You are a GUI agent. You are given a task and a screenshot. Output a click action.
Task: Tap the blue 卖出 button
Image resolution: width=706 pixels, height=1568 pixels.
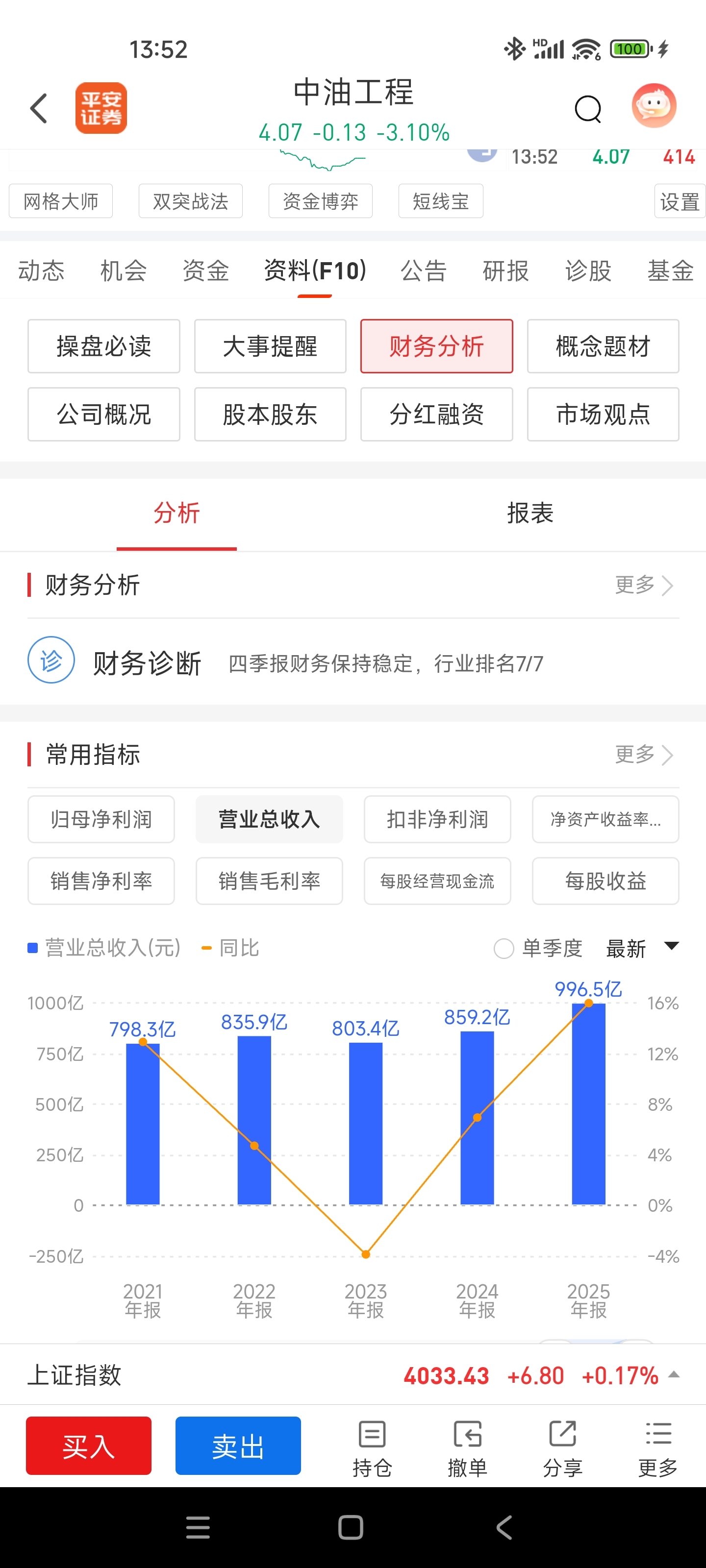pos(238,1445)
